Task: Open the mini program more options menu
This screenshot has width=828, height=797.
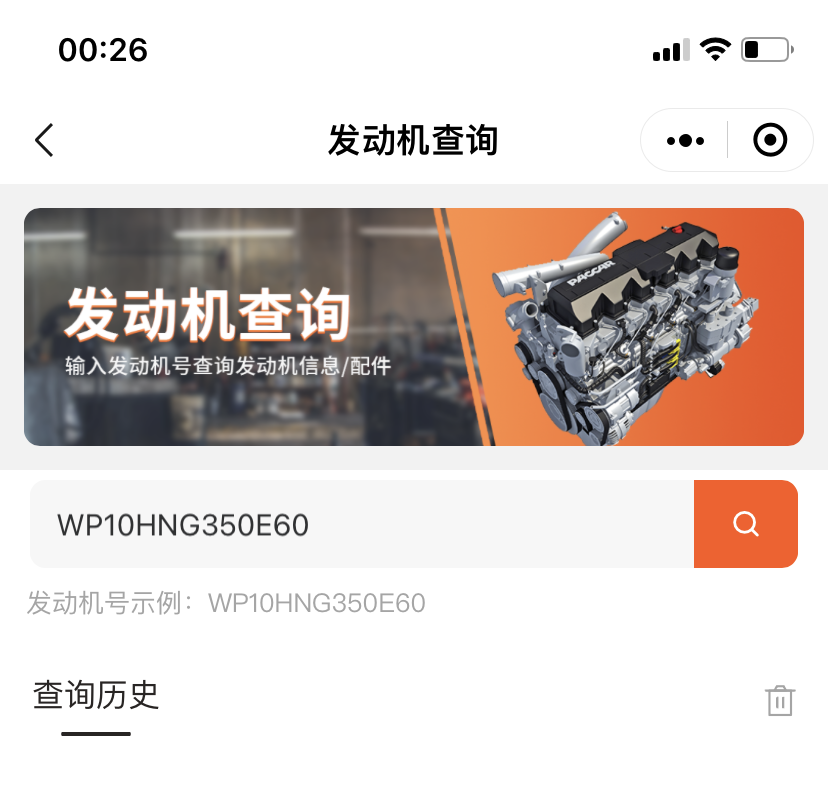Action: pos(685,141)
